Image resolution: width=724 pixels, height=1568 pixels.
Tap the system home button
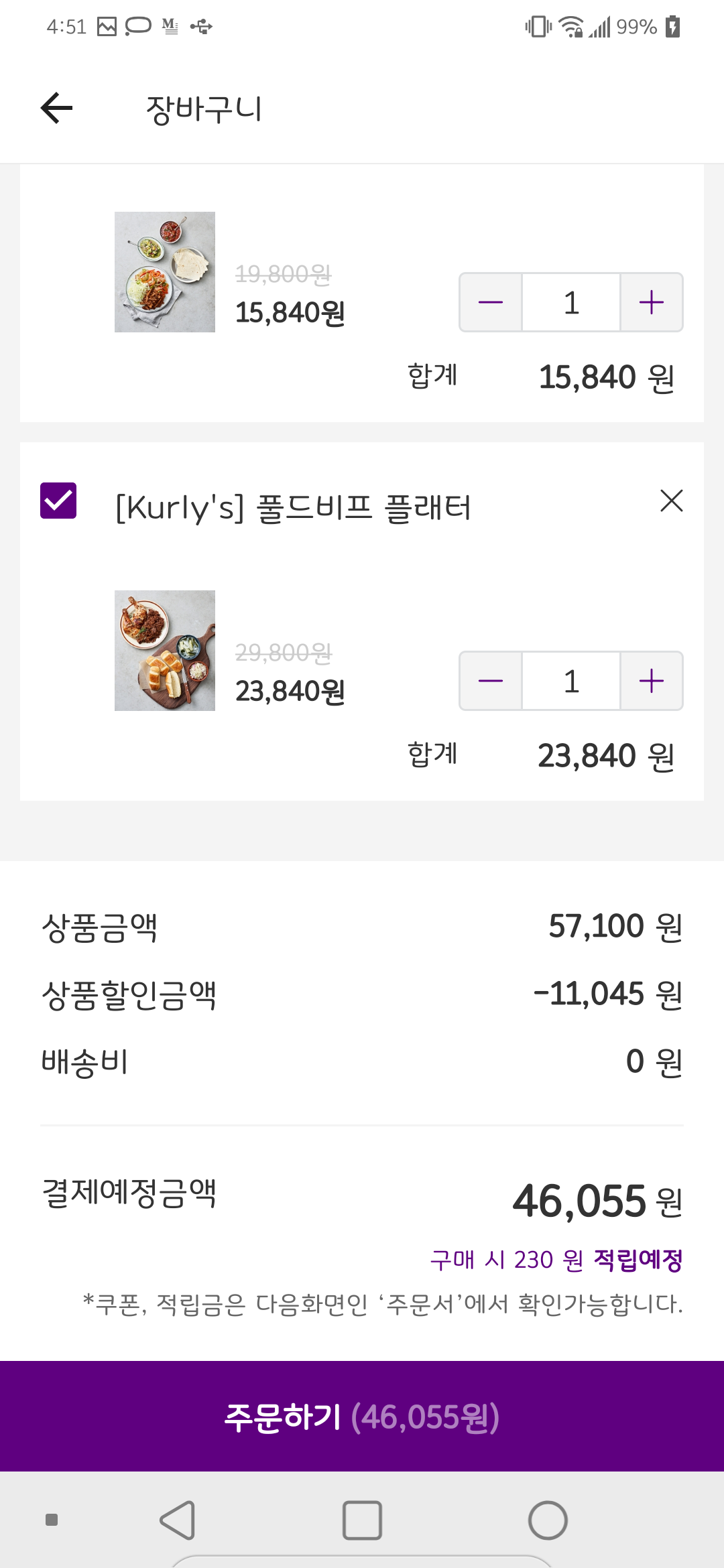tap(547, 1520)
